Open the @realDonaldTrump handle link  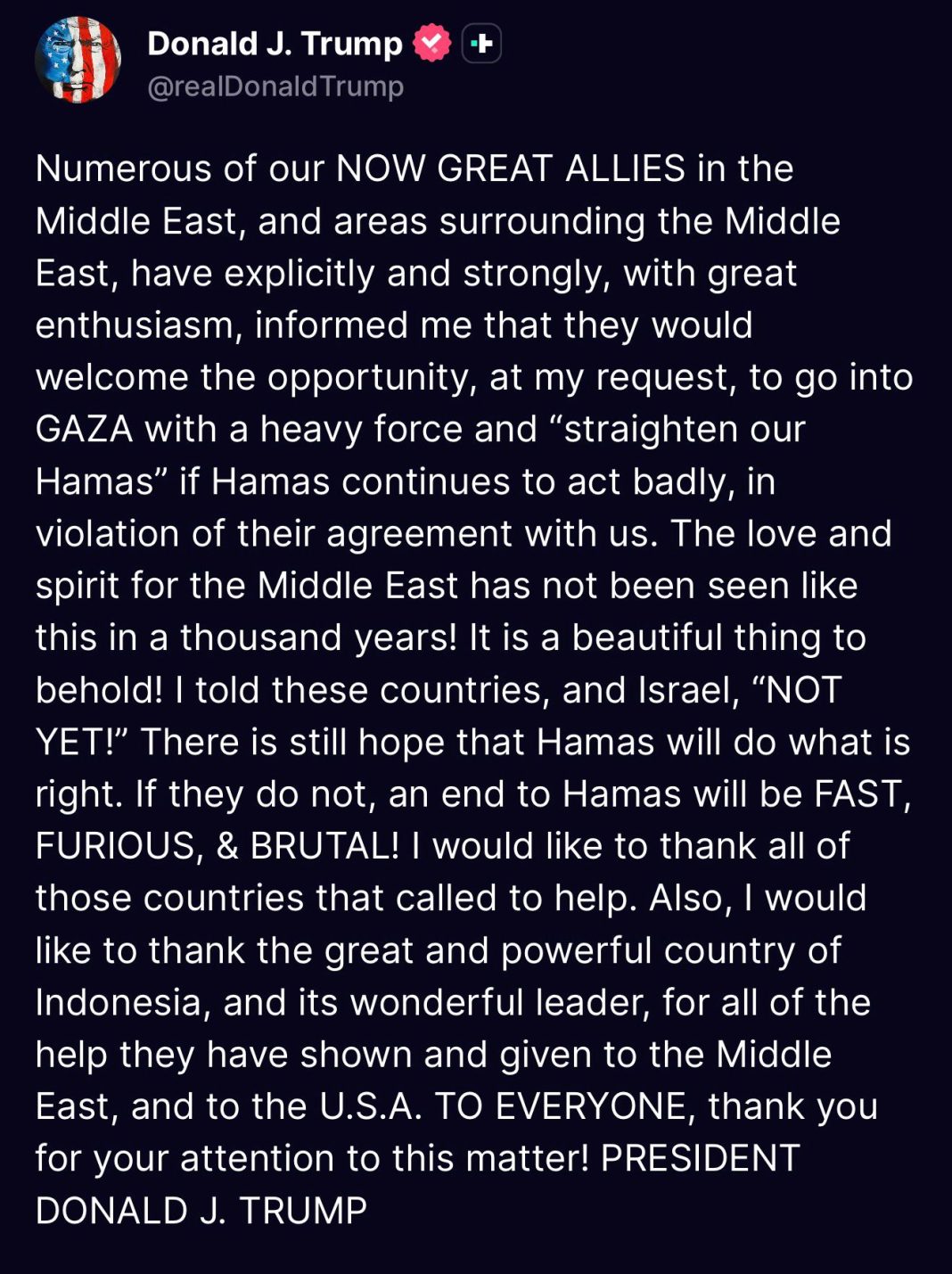tap(275, 86)
